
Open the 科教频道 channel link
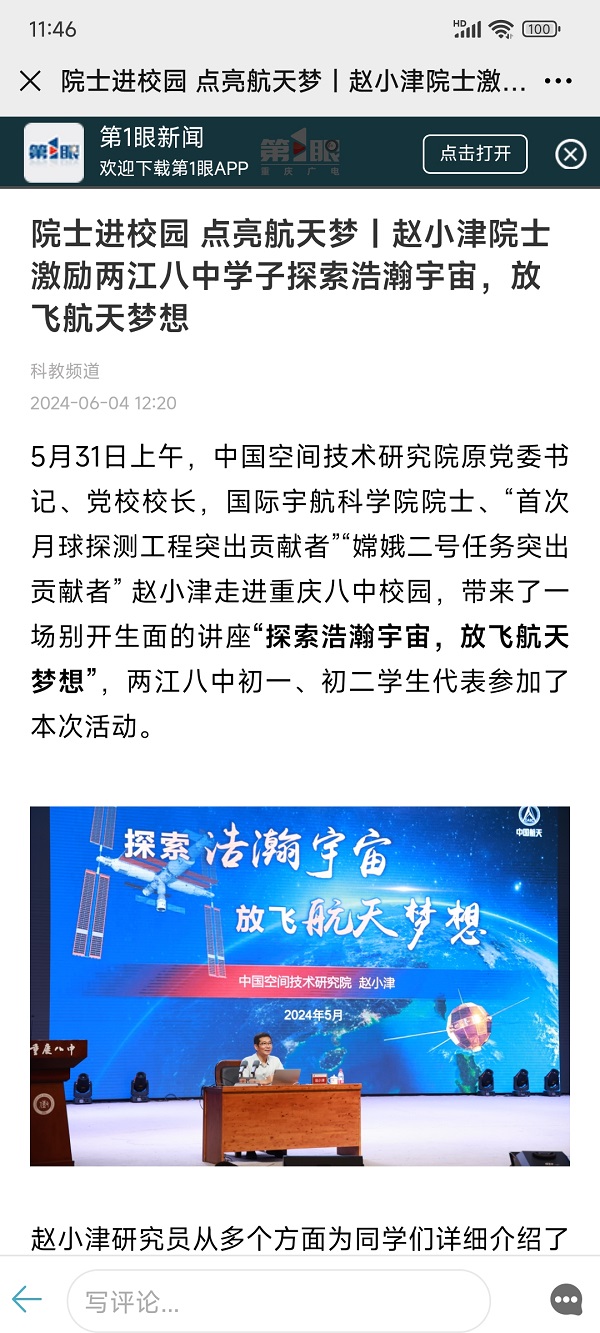click(x=65, y=371)
